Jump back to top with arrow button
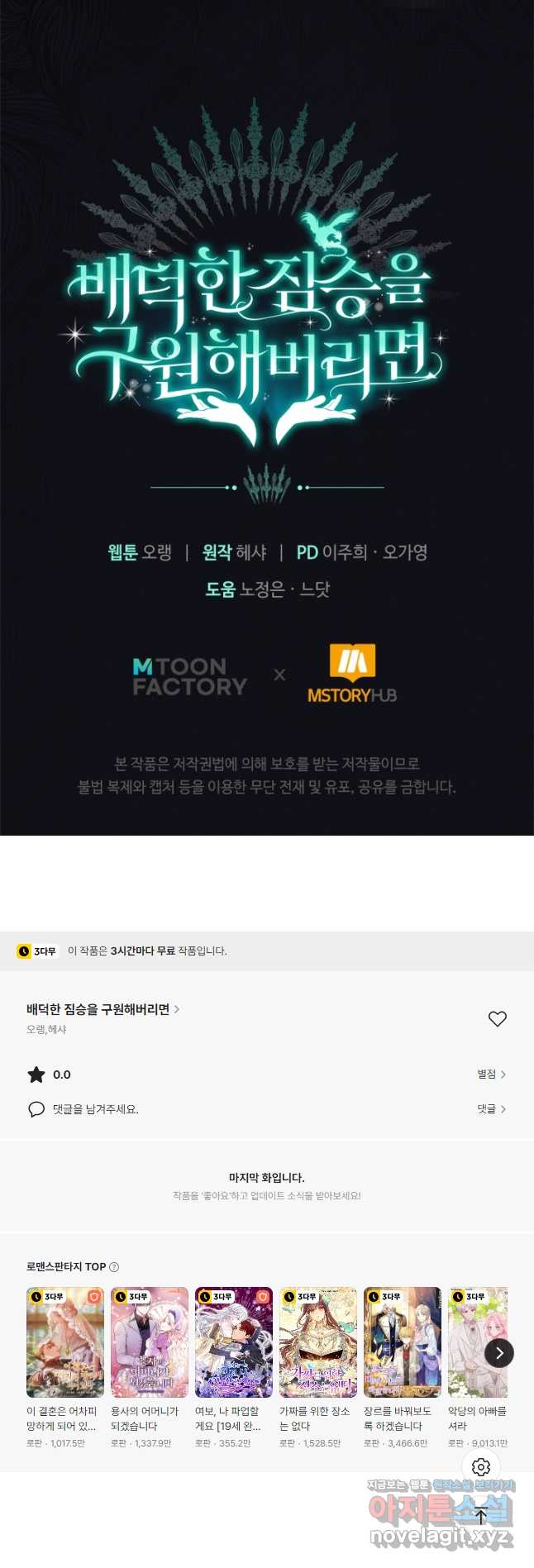Screen dimensions: 534x1568 pos(481,1516)
